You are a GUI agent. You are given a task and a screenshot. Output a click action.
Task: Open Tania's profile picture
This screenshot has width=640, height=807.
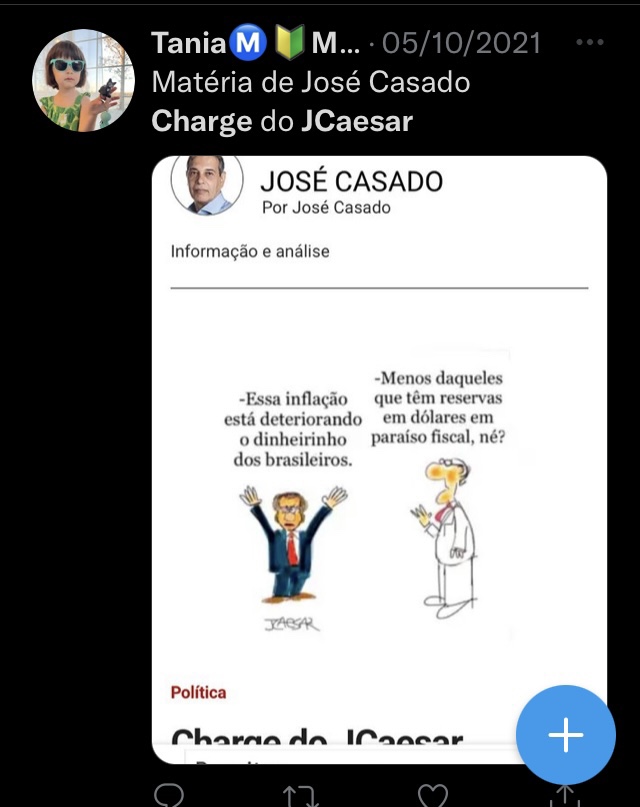[83, 81]
